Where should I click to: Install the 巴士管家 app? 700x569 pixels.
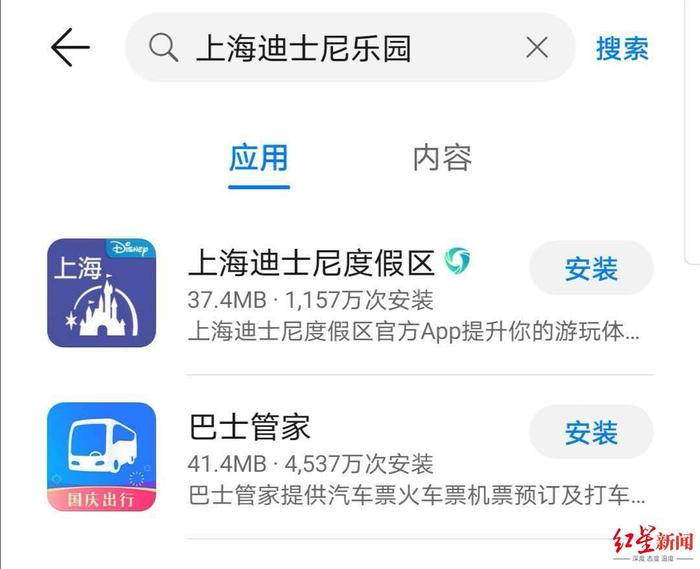point(591,432)
